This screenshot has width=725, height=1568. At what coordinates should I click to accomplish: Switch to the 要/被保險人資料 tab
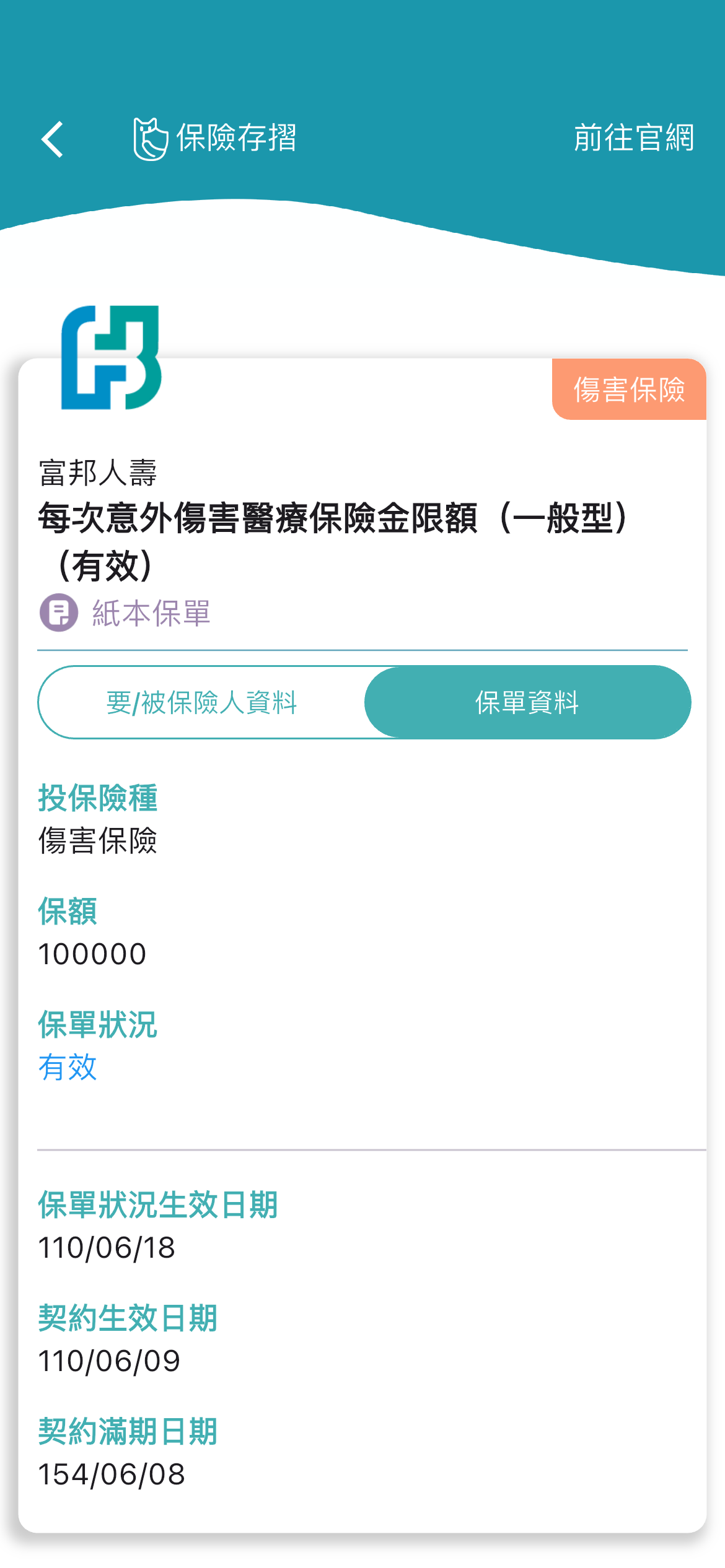tap(202, 702)
